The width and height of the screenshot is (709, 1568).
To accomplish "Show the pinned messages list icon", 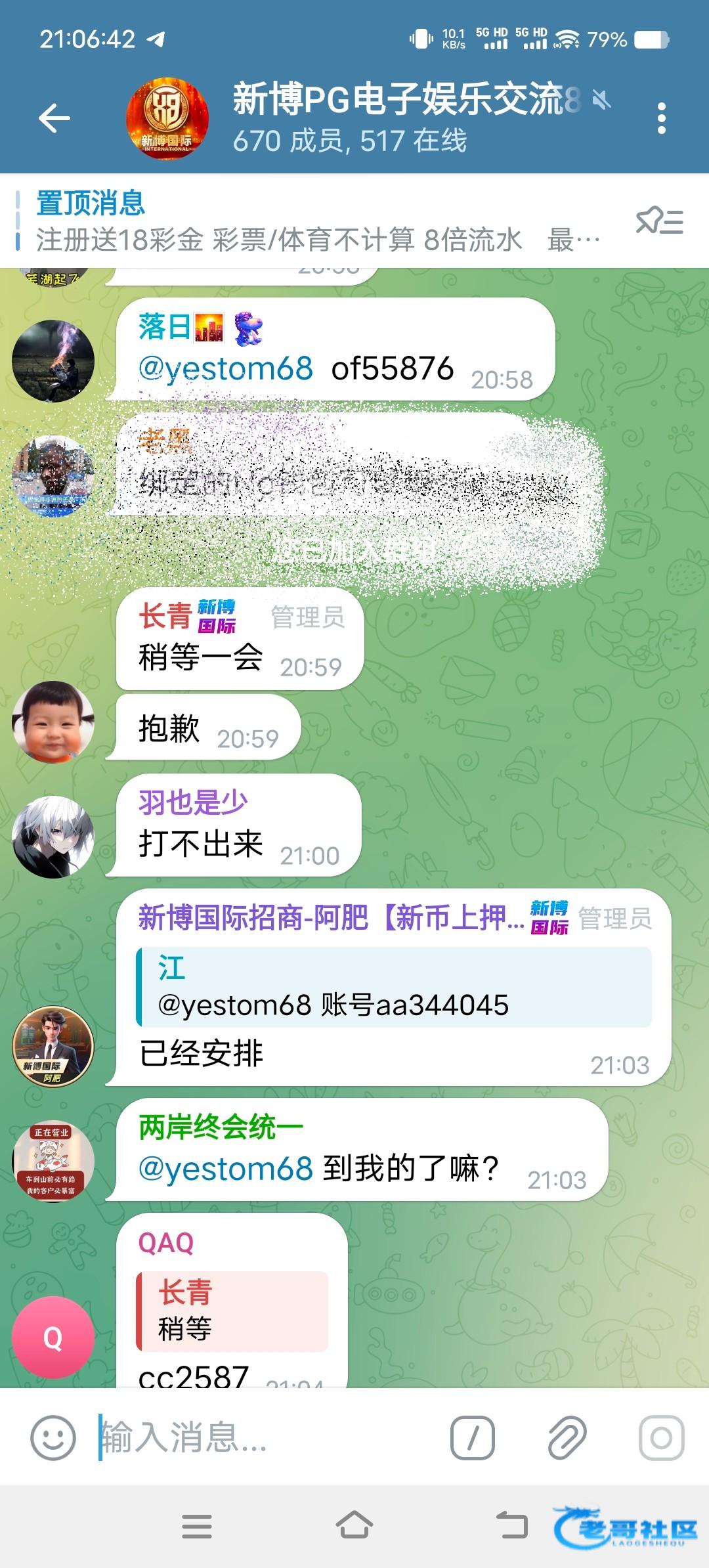I will pos(659,221).
